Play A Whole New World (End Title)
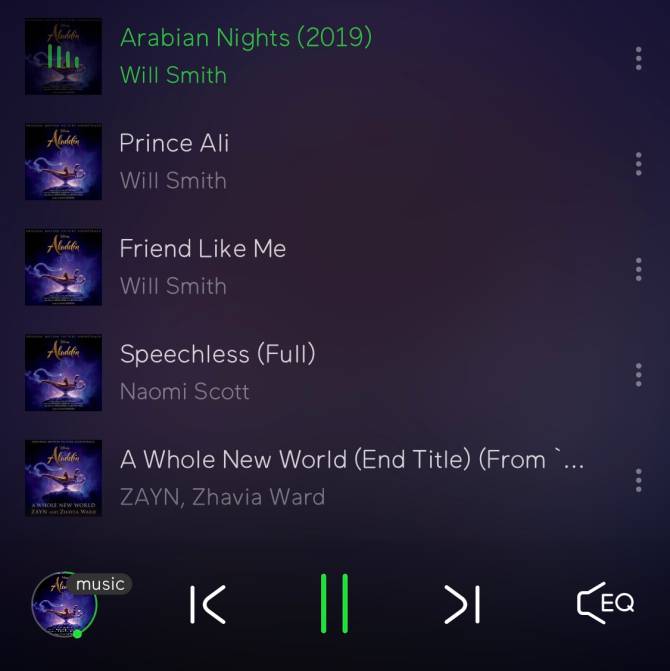The height and width of the screenshot is (671, 670). (350, 477)
